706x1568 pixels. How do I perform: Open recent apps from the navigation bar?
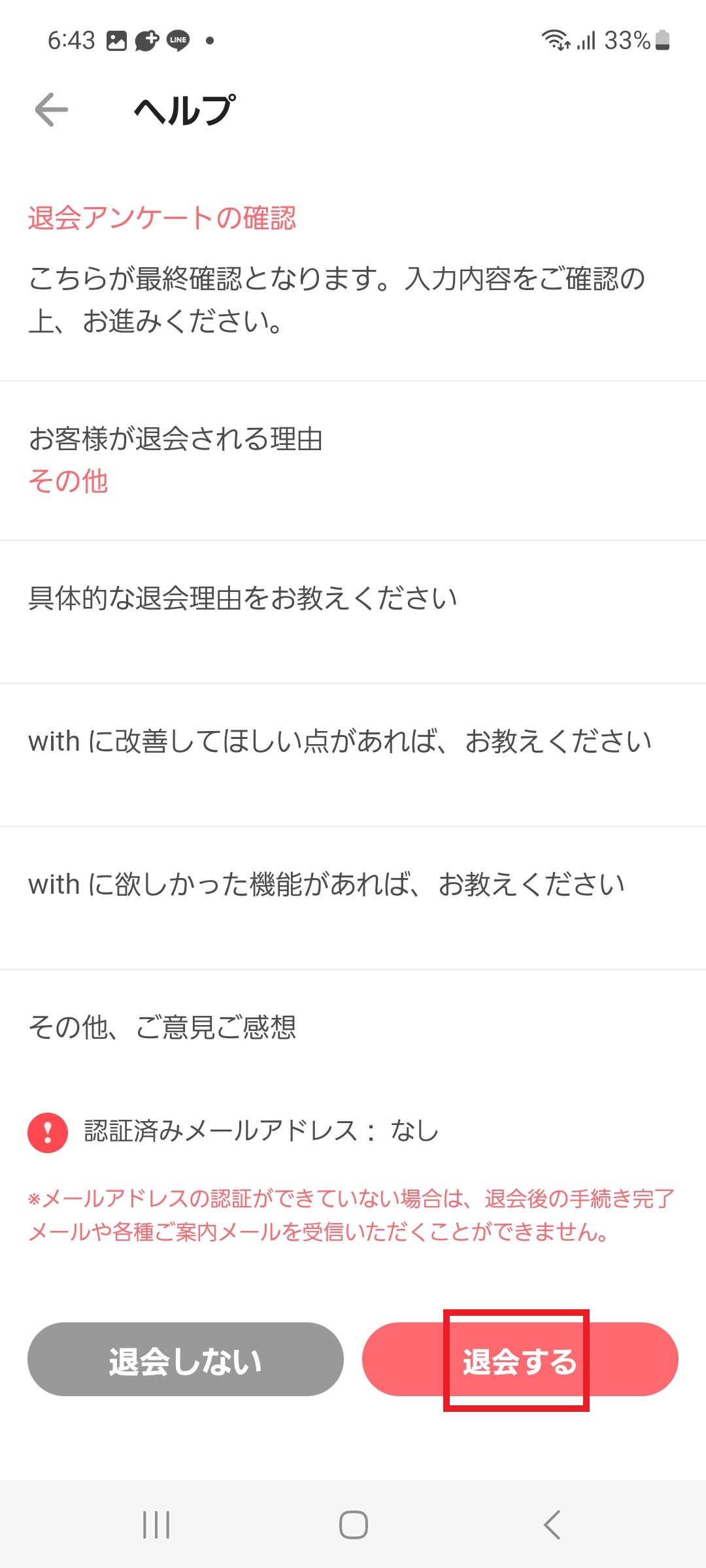156,1525
